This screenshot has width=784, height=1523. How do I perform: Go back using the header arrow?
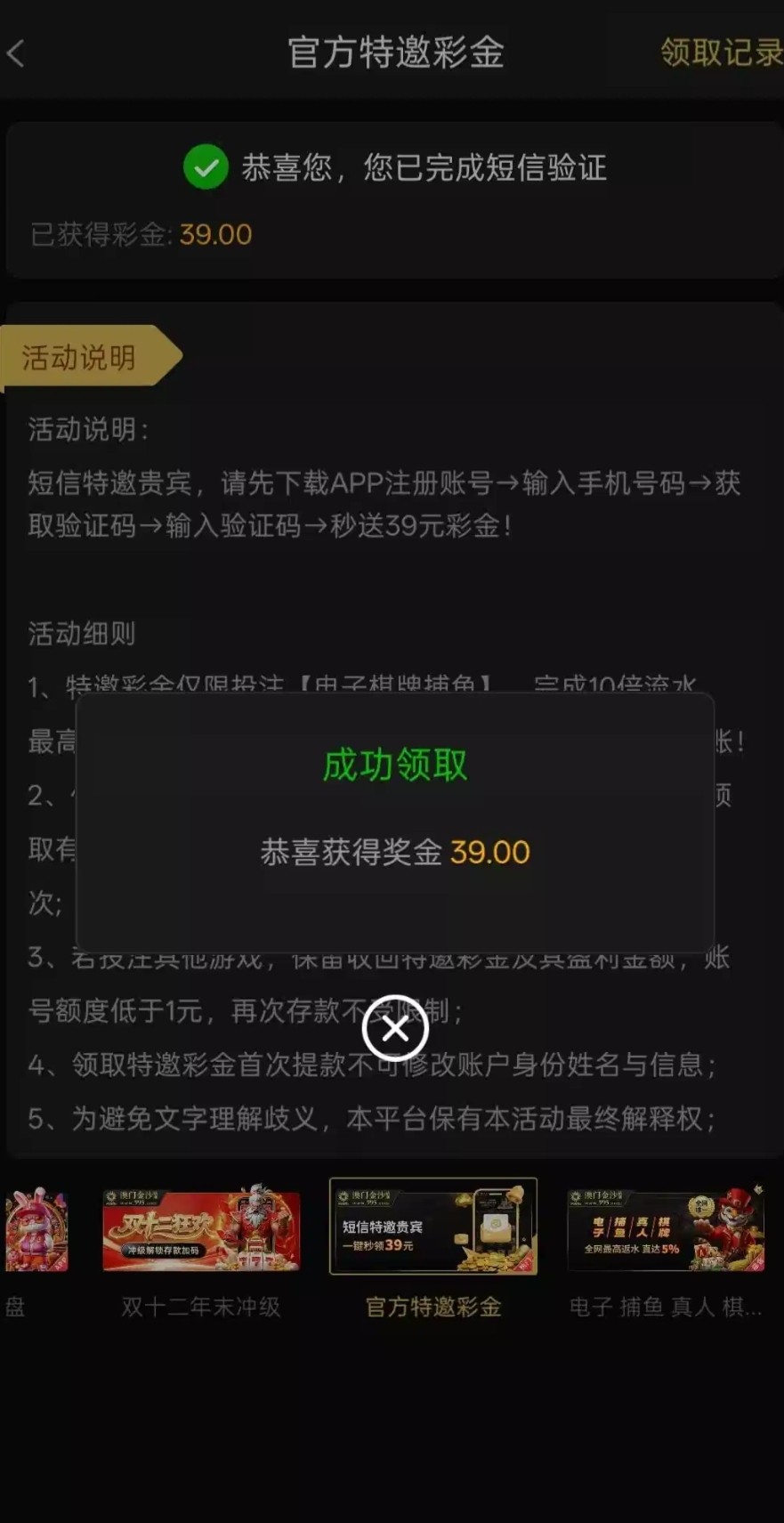point(16,53)
